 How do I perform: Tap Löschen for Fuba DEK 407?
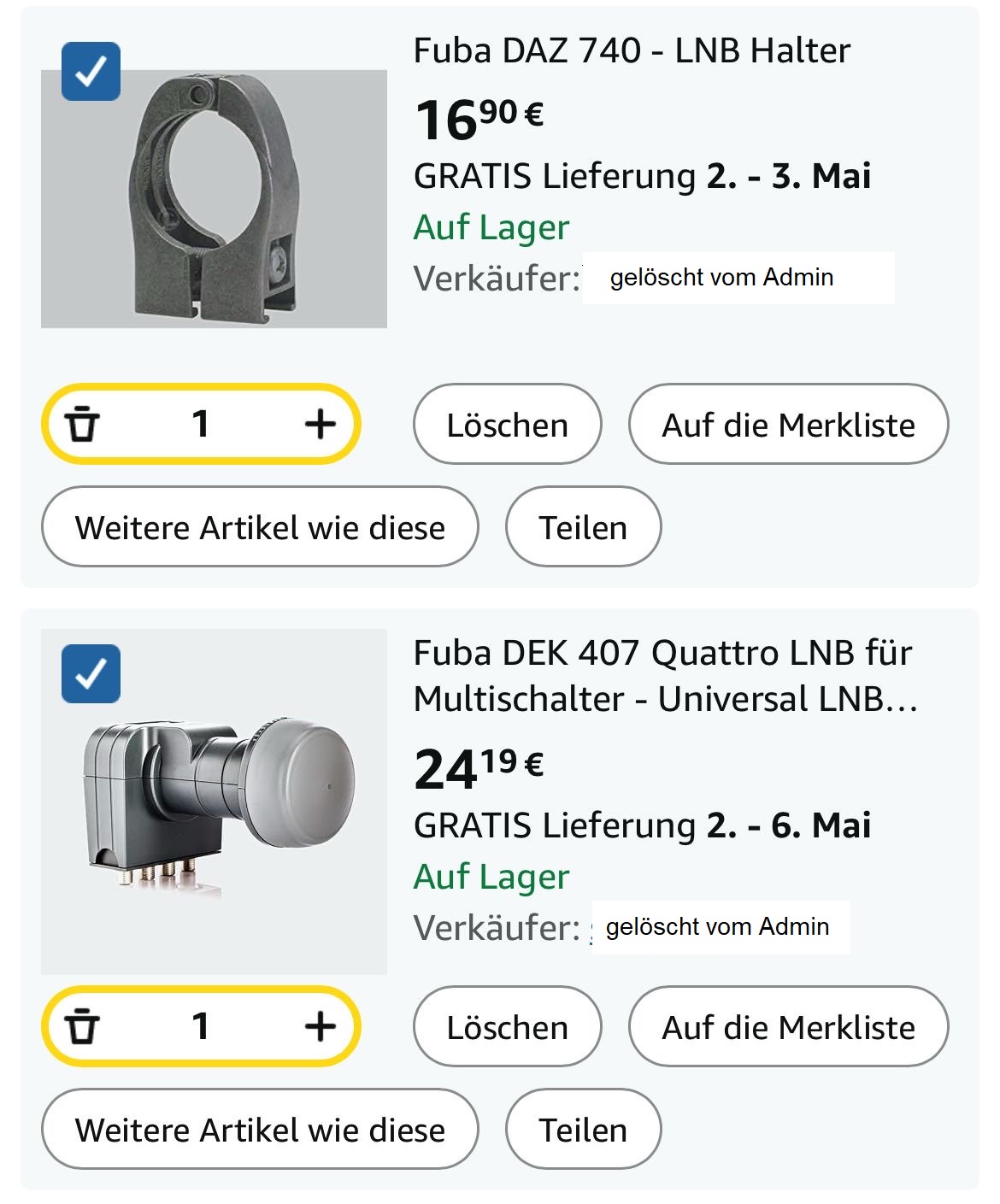tap(507, 1026)
